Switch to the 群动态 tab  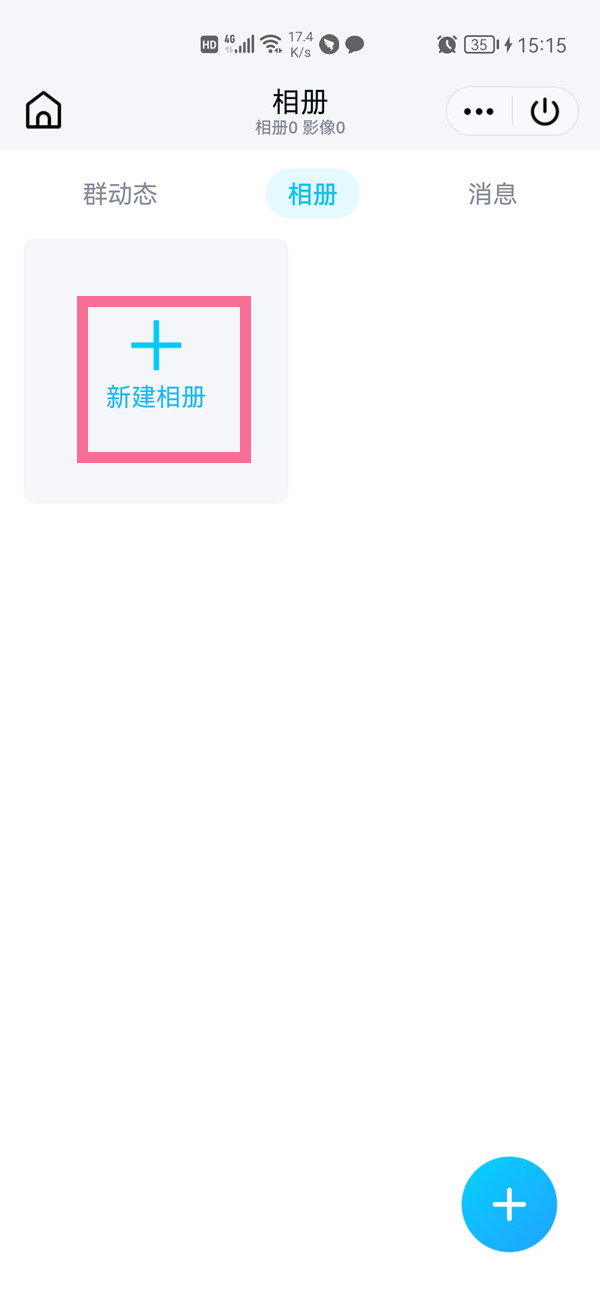click(120, 194)
